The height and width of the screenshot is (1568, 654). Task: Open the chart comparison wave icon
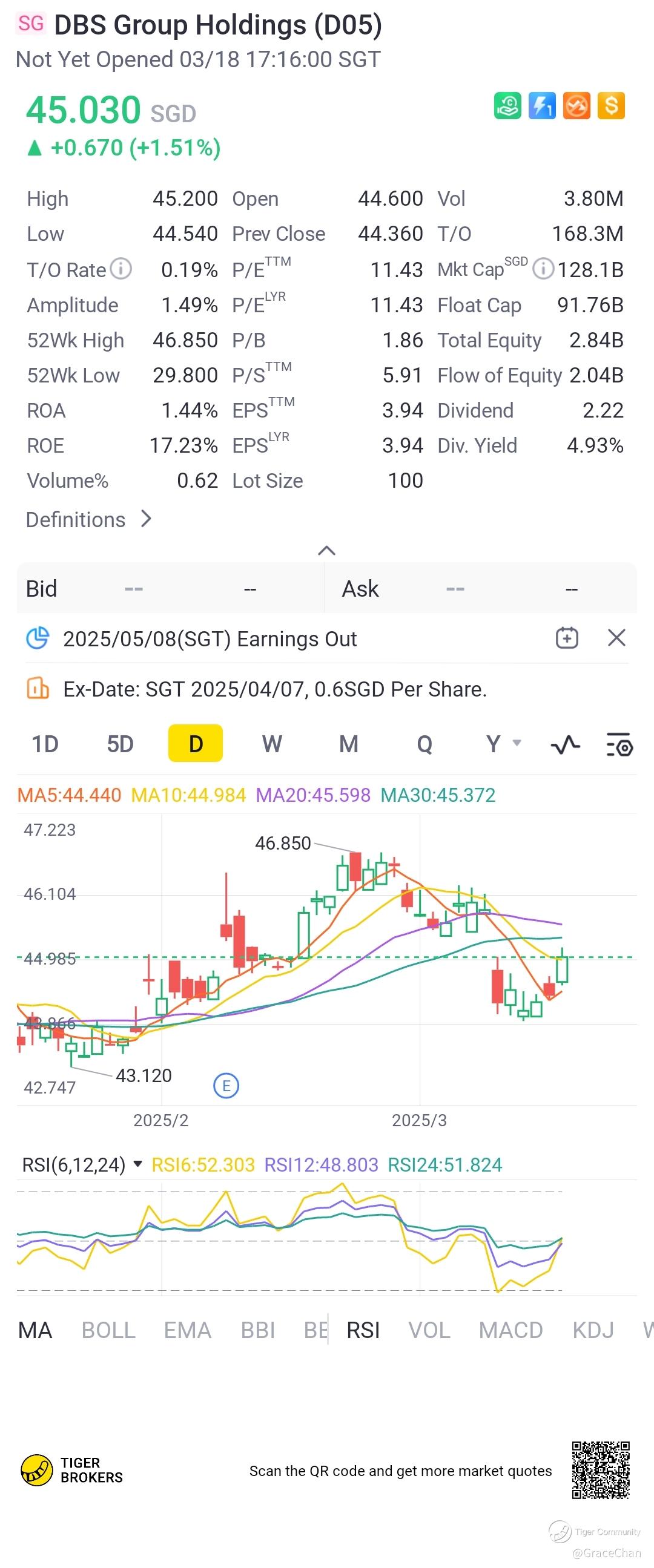pos(565,744)
